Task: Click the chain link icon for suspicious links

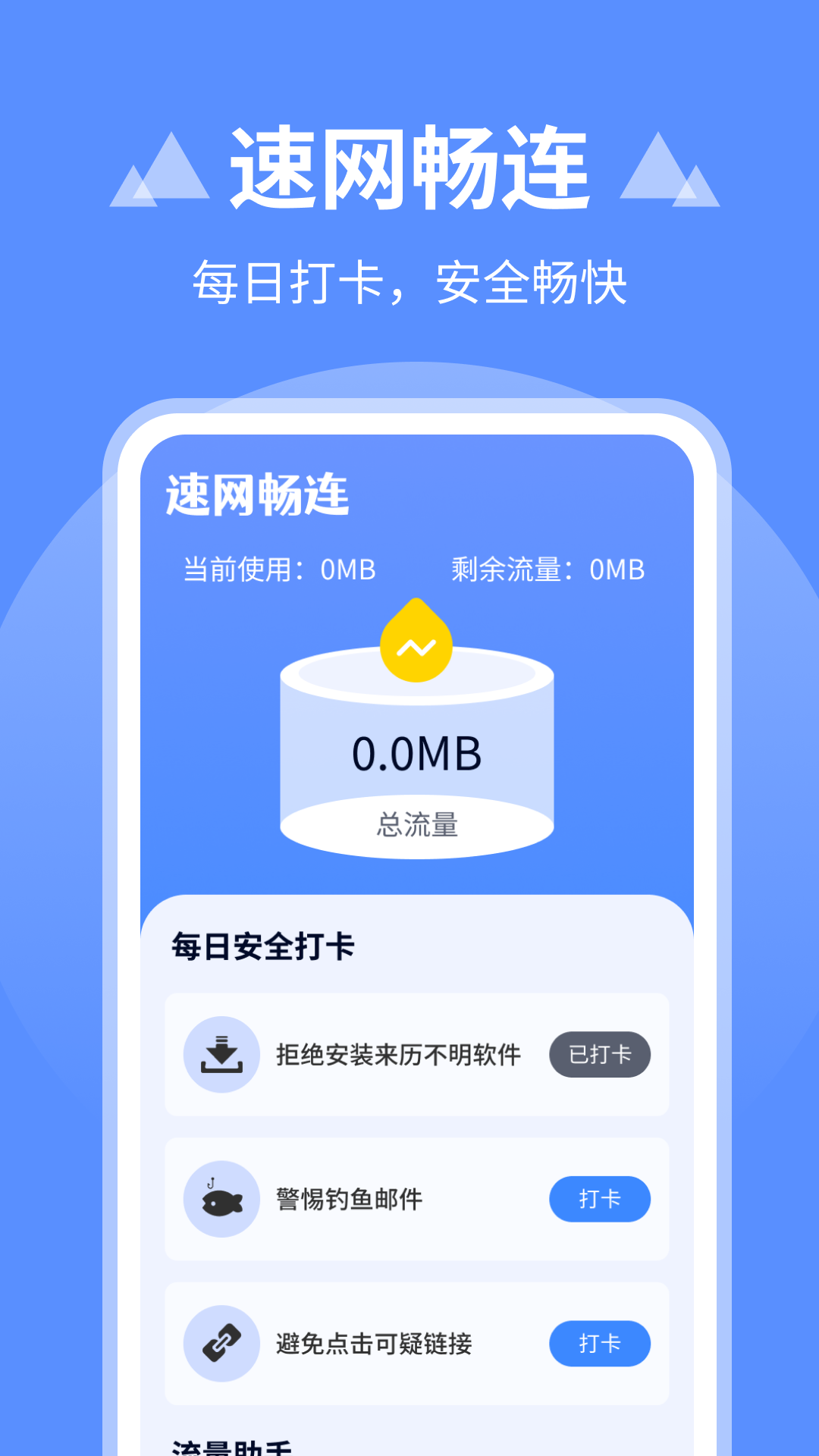Action: pyautogui.click(x=221, y=1343)
